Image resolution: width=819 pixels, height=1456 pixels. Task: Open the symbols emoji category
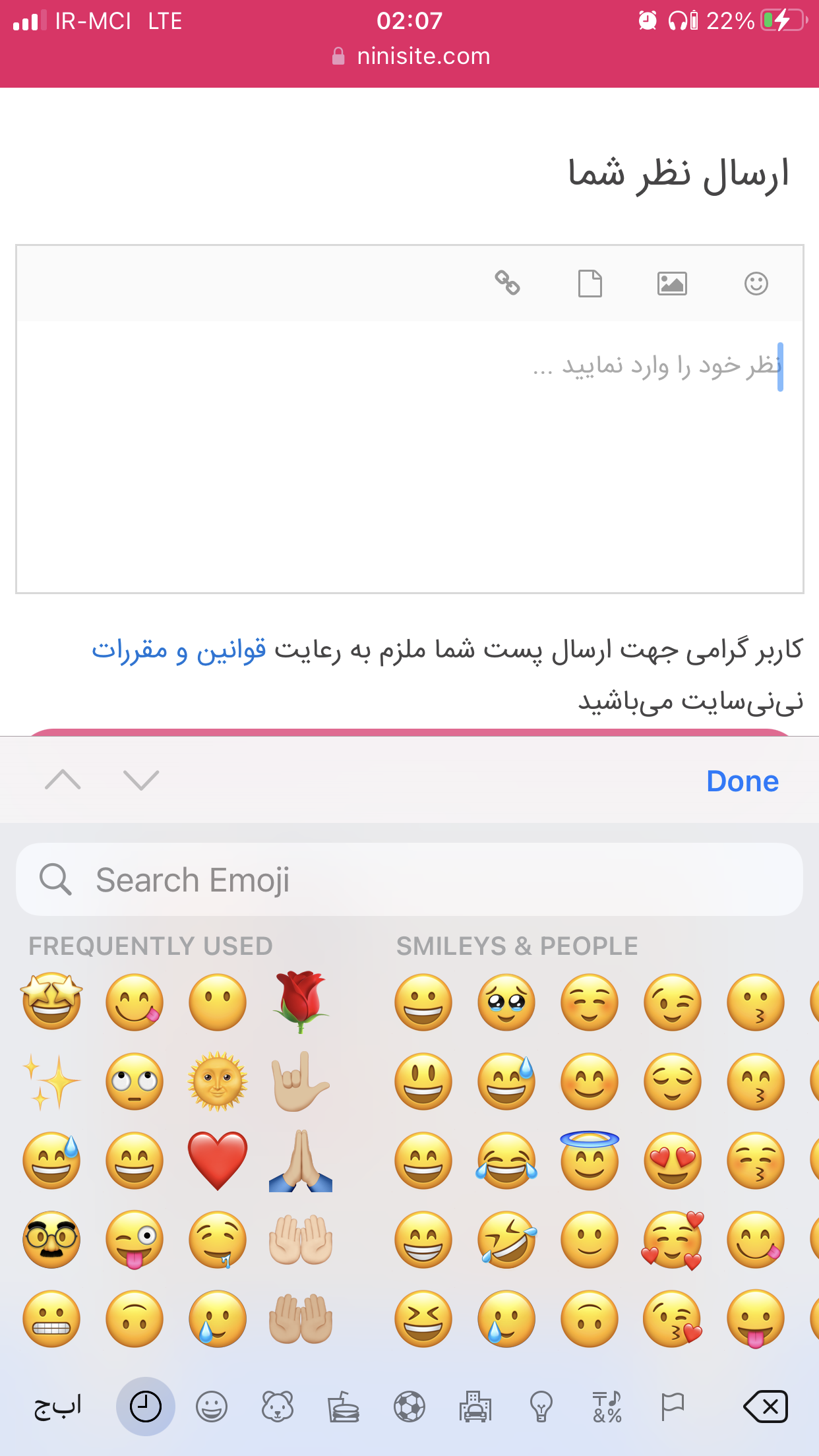(x=607, y=1407)
